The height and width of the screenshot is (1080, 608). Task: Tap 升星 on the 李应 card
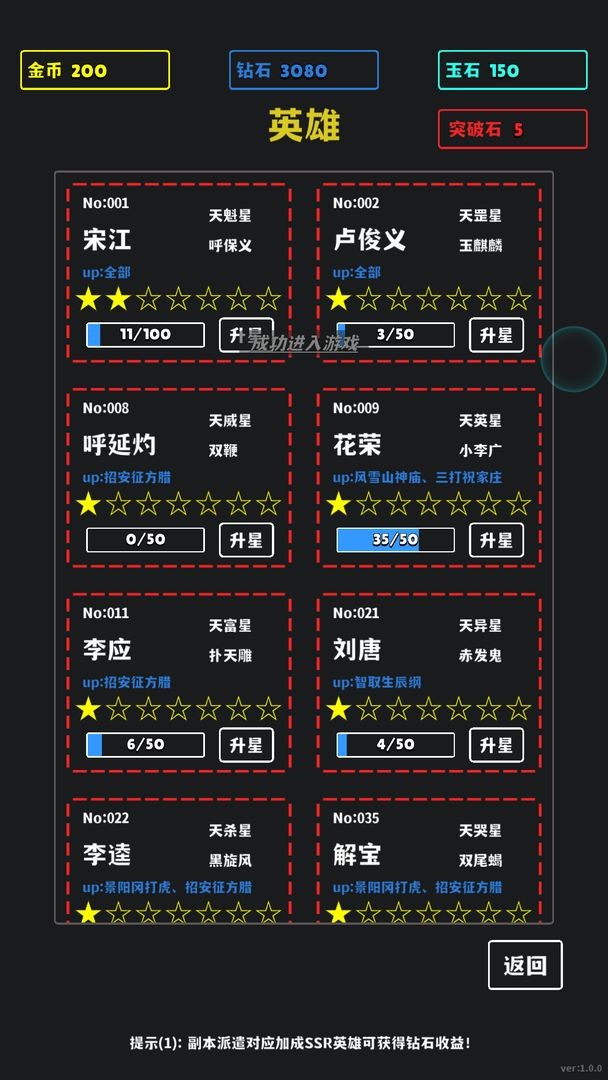tap(246, 745)
